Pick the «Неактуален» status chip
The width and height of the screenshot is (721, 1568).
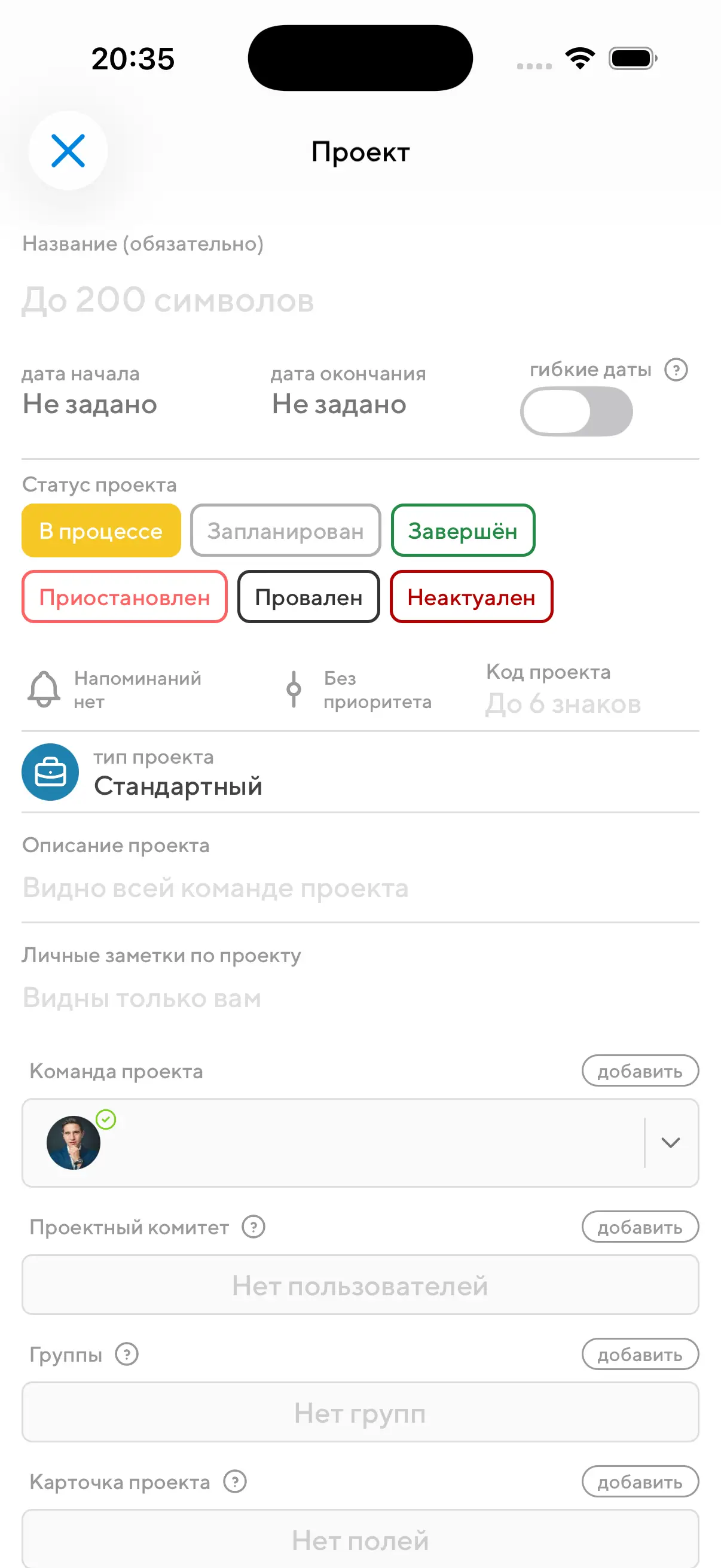(x=471, y=597)
